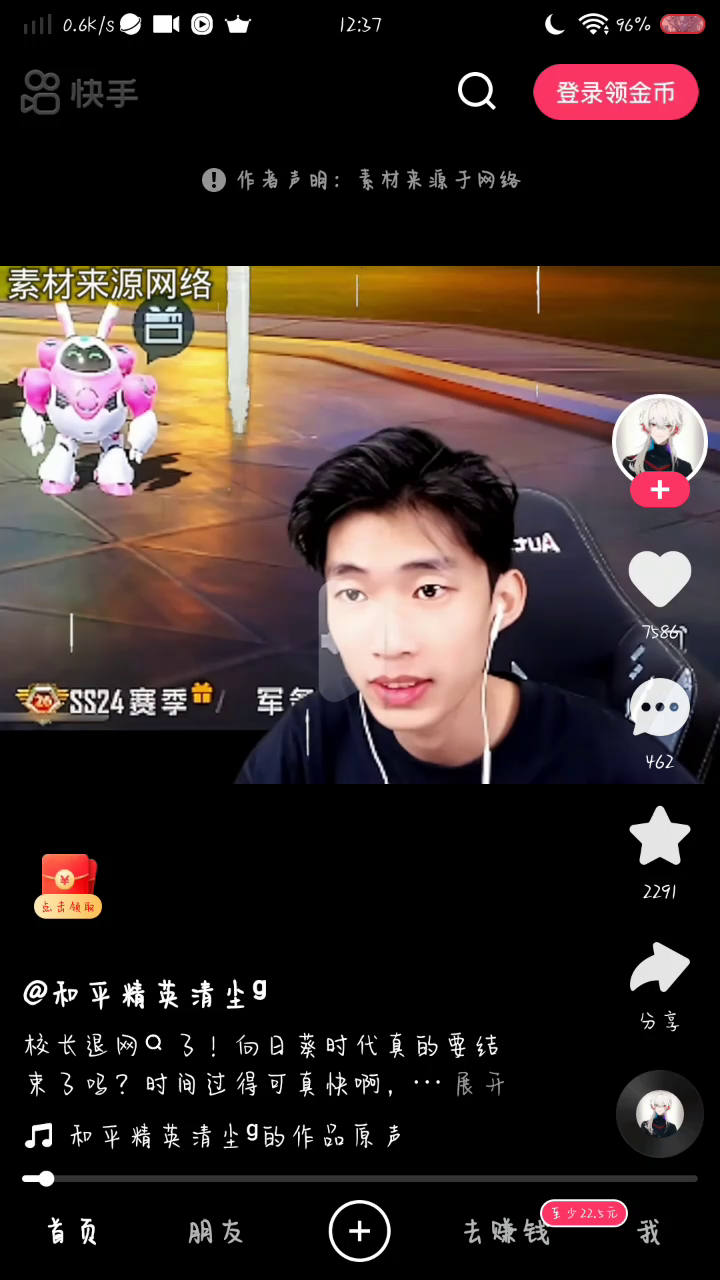The width and height of the screenshot is (720, 1280).
Task: Create a new video with plus button
Action: point(360,1231)
